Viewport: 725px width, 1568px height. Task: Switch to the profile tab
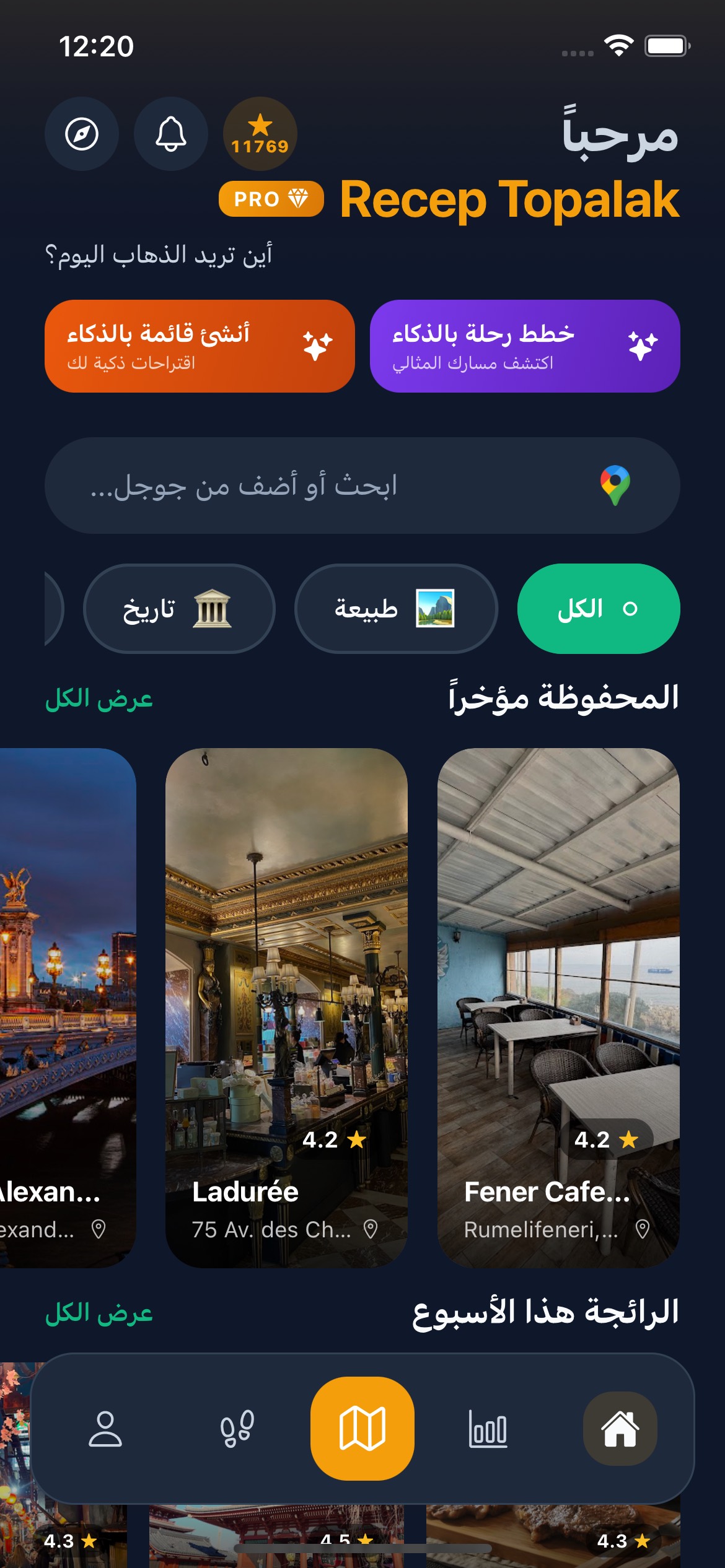click(x=105, y=1429)
